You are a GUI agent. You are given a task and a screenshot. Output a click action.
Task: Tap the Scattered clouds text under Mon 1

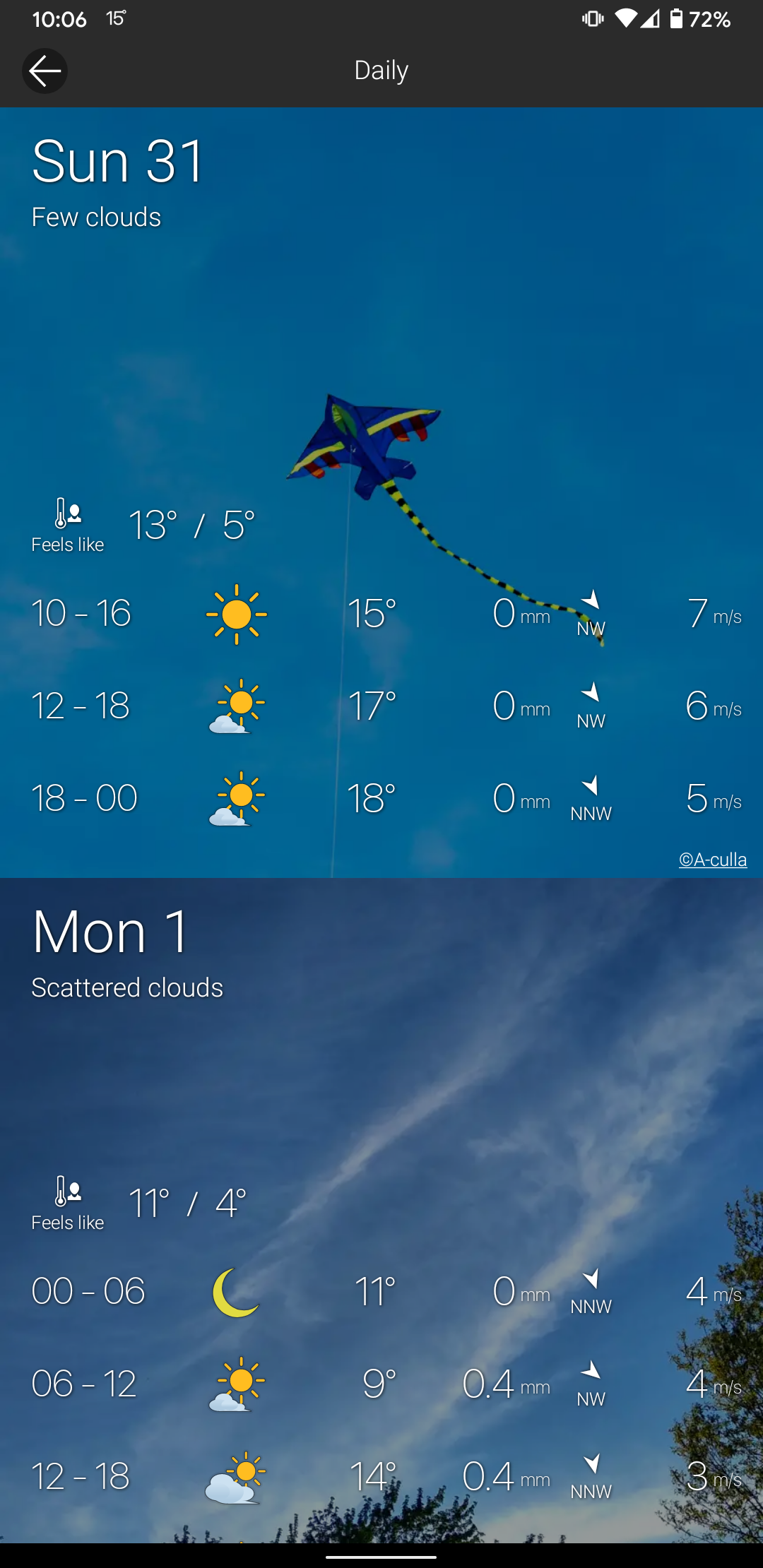[127, 987]
